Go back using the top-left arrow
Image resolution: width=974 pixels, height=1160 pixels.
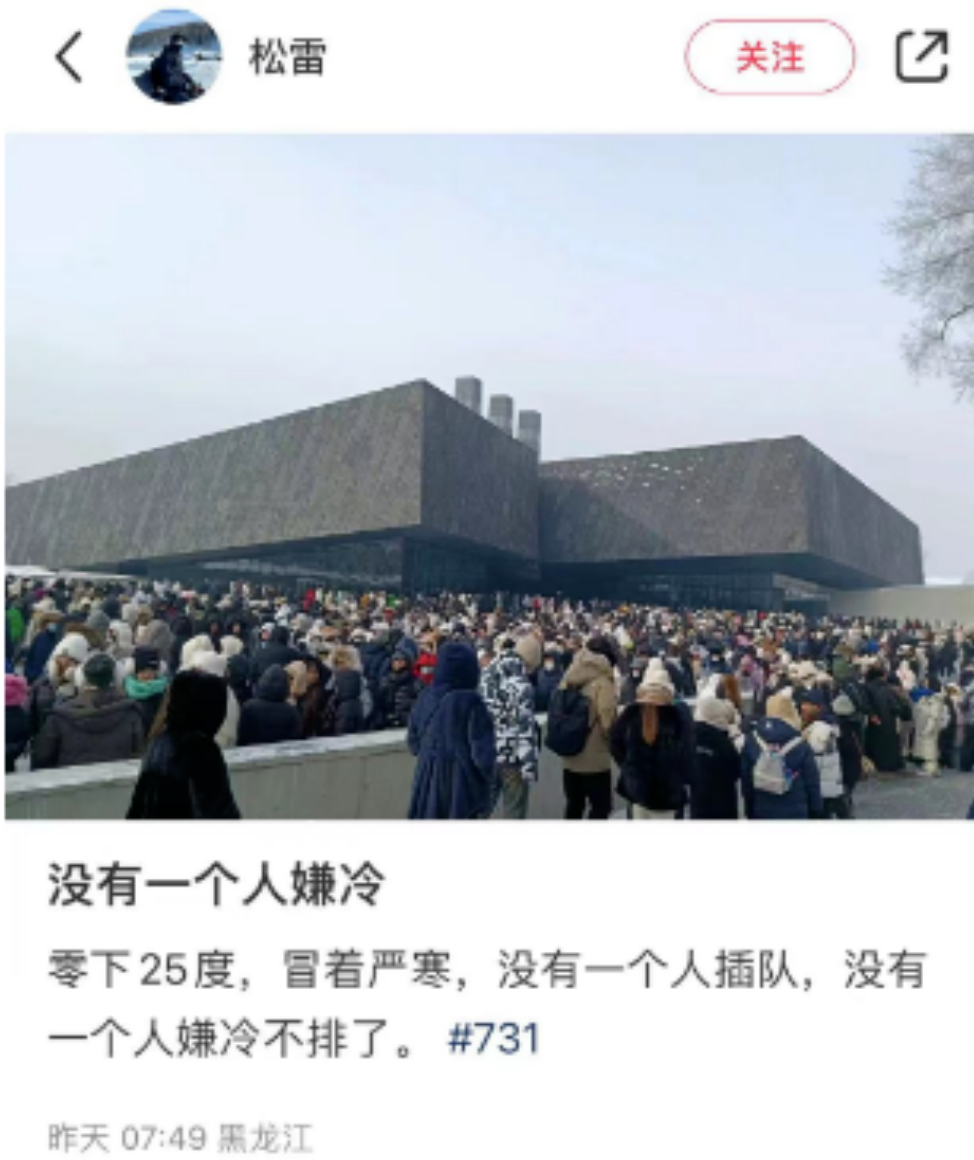68,57
